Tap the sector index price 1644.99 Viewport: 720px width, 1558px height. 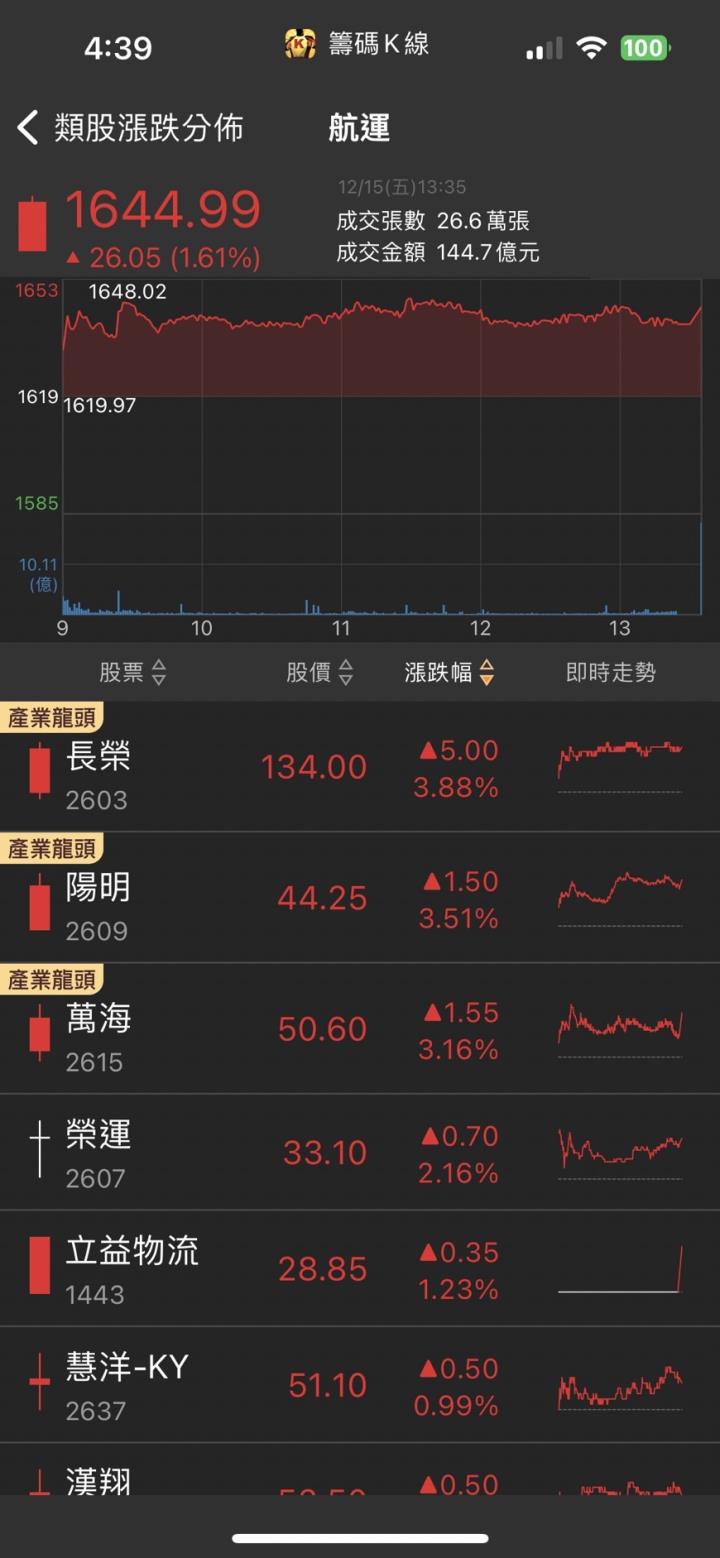(163, 211)
